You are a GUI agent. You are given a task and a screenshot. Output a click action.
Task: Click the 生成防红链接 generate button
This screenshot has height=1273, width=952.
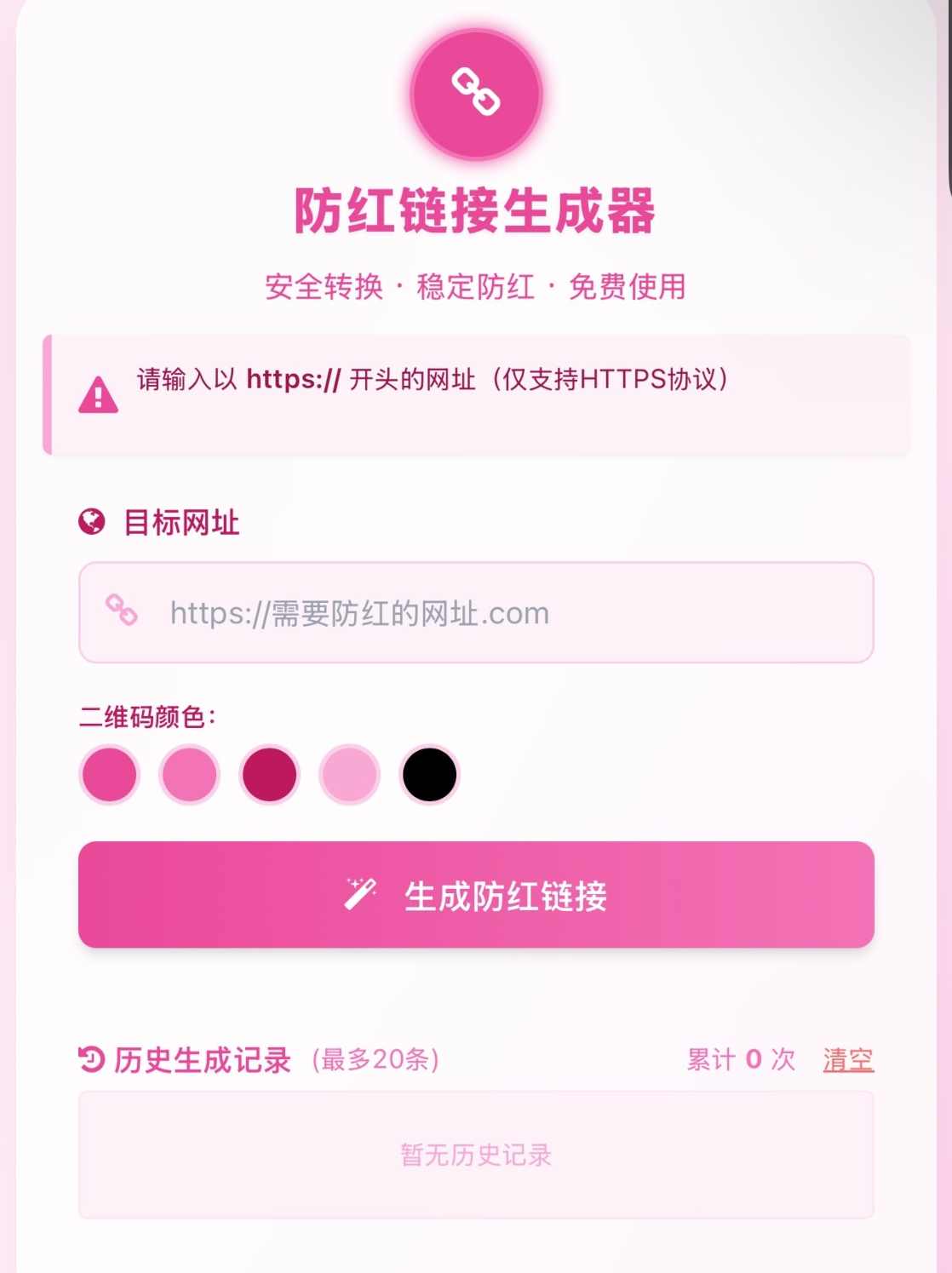pyautogui.click(x=476, y=893)
